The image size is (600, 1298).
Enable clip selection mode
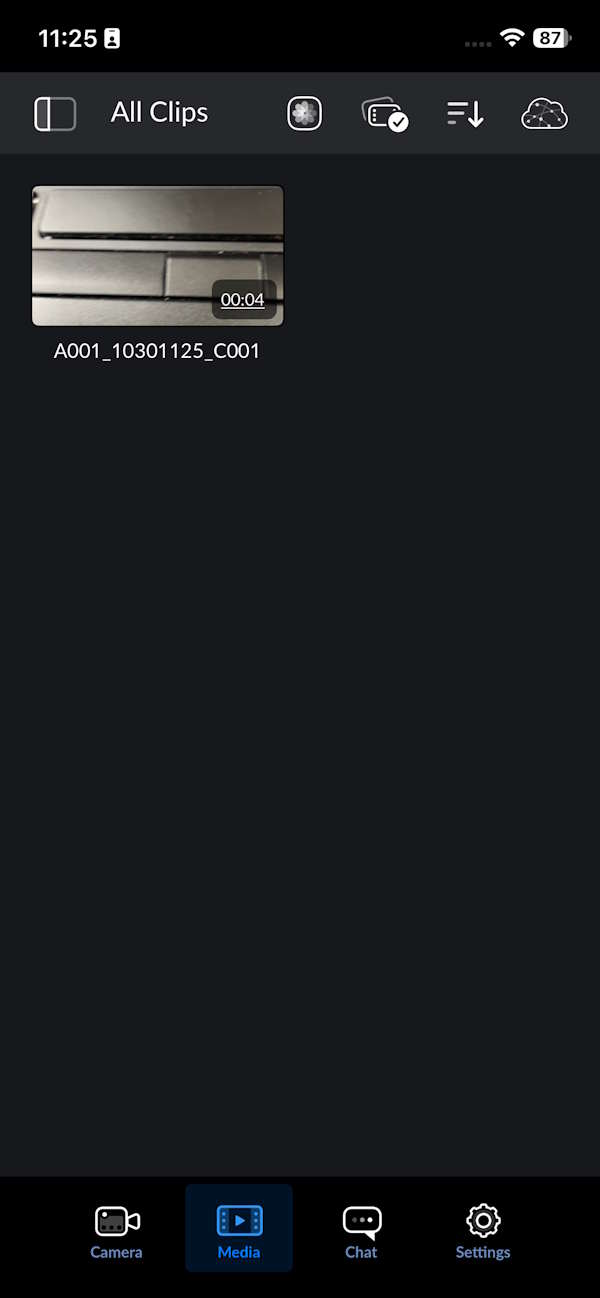[x=384, y=114]
